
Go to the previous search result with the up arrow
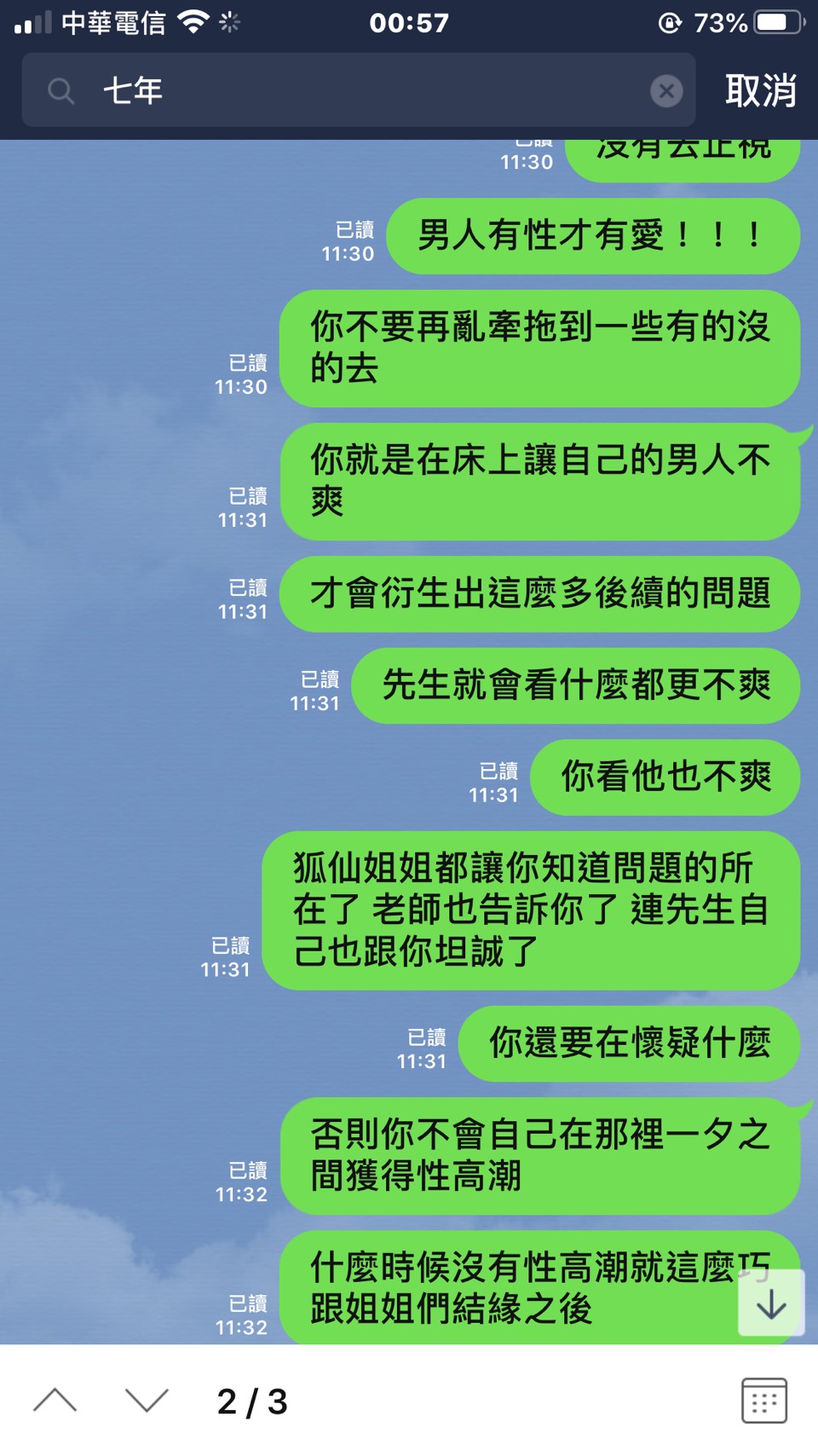pyautogui.click(x=55, y=1401)
